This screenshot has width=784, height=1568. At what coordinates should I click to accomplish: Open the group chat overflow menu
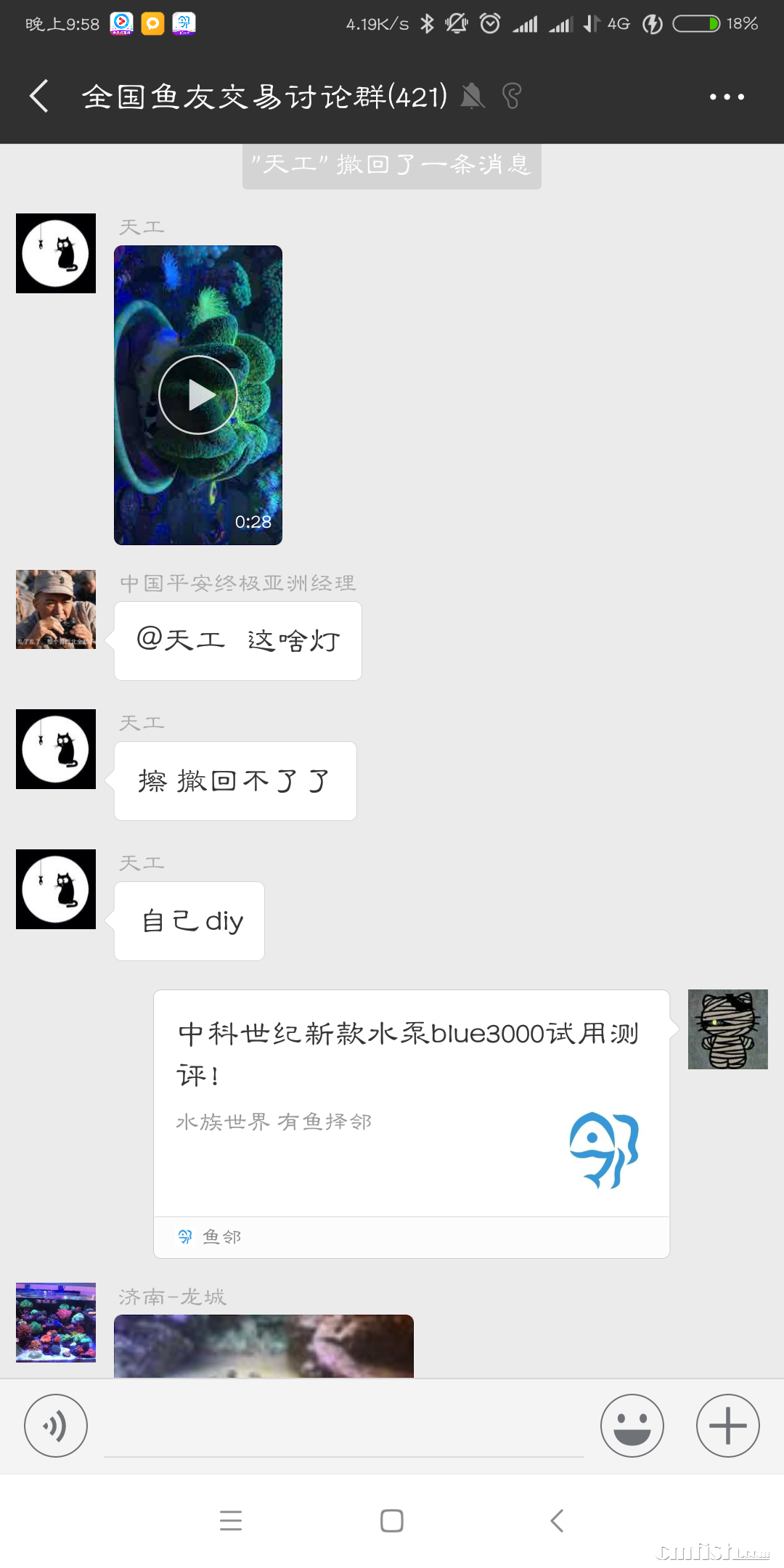coord(727,97)
